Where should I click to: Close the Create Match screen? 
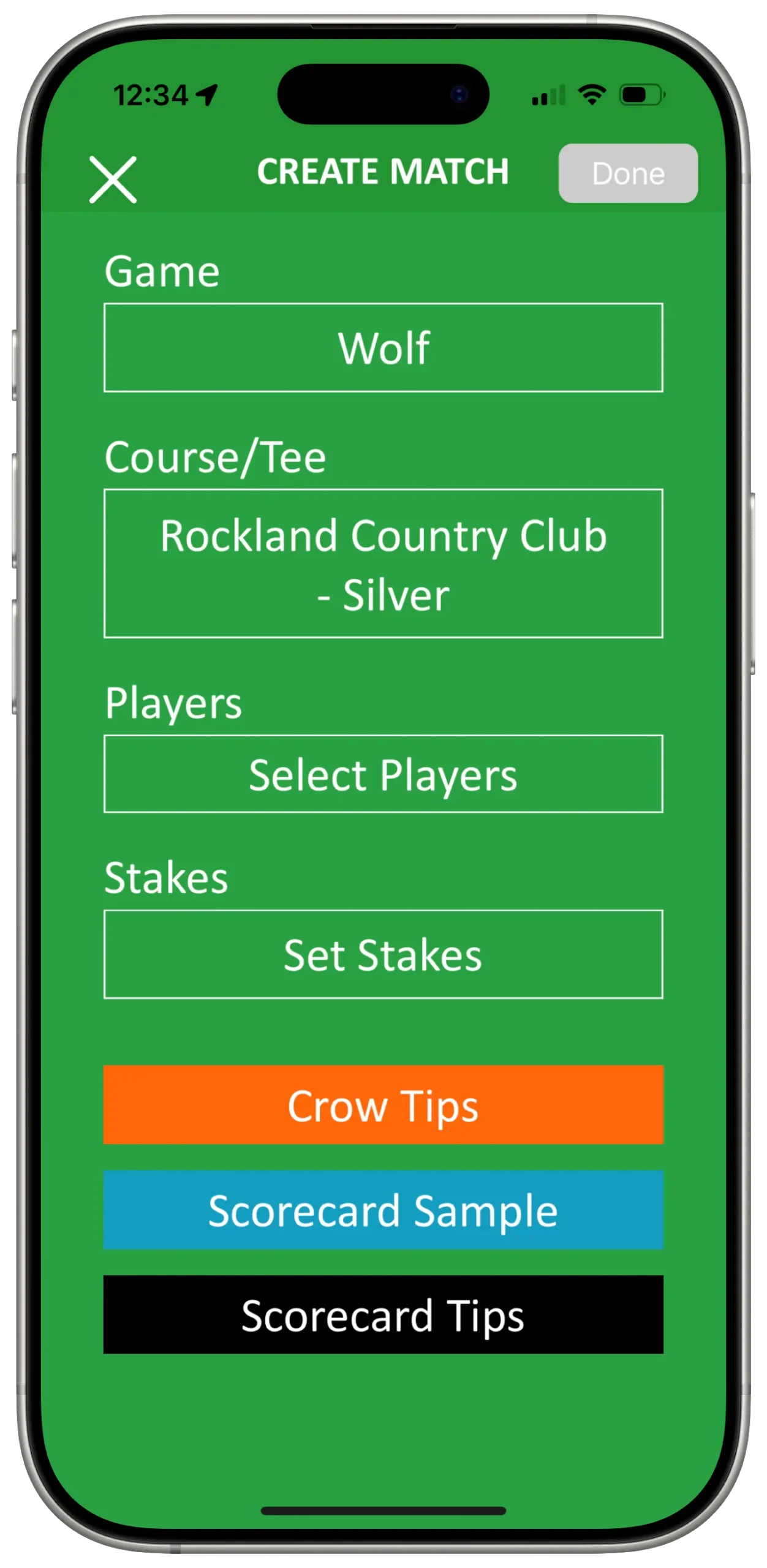[x=113, y=179]
